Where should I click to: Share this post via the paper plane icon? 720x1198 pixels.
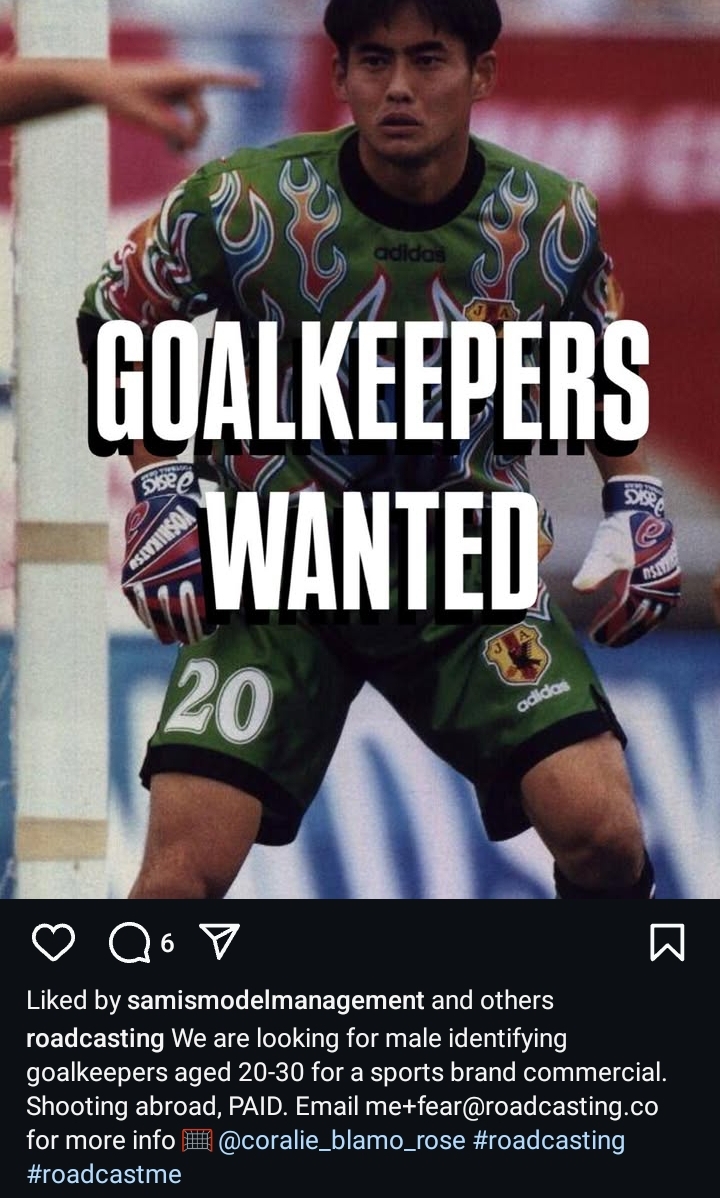click(219, 941)
